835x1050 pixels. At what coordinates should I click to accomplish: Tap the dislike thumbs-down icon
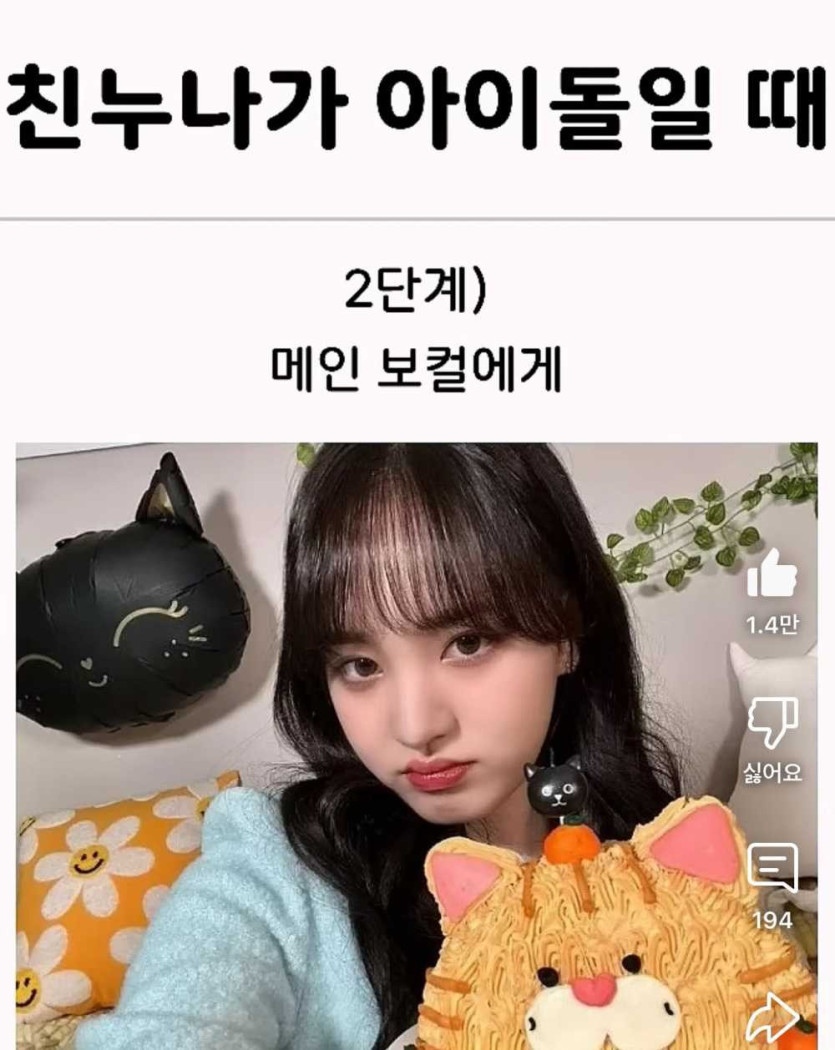(772, 724)
